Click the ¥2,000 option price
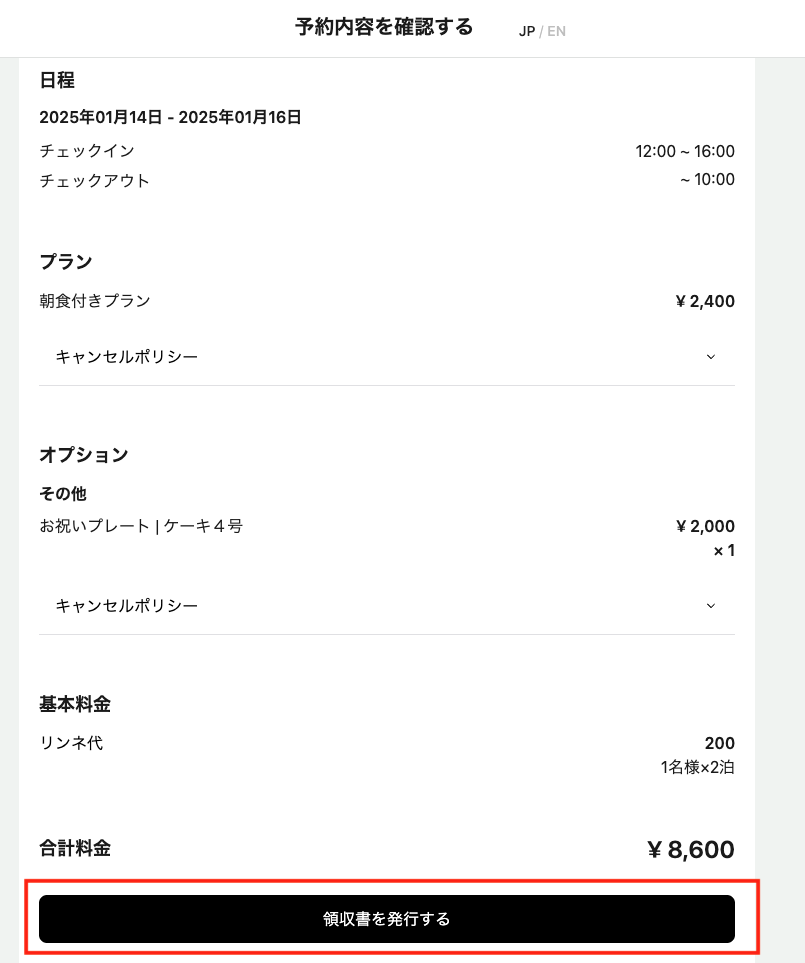 pyautogui.click(x=706, y=525)
